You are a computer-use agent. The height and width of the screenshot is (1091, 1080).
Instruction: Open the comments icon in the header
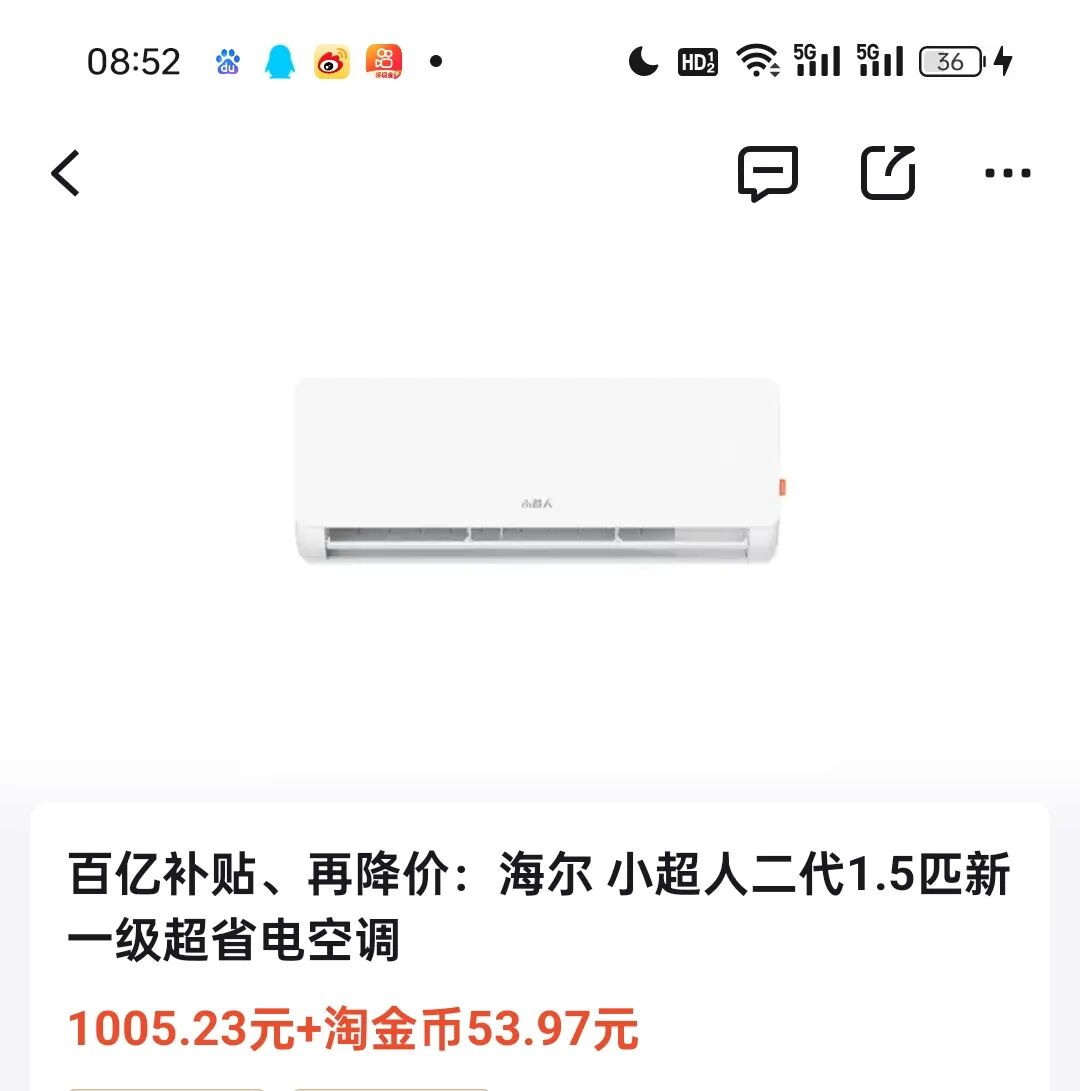point(767,172)
